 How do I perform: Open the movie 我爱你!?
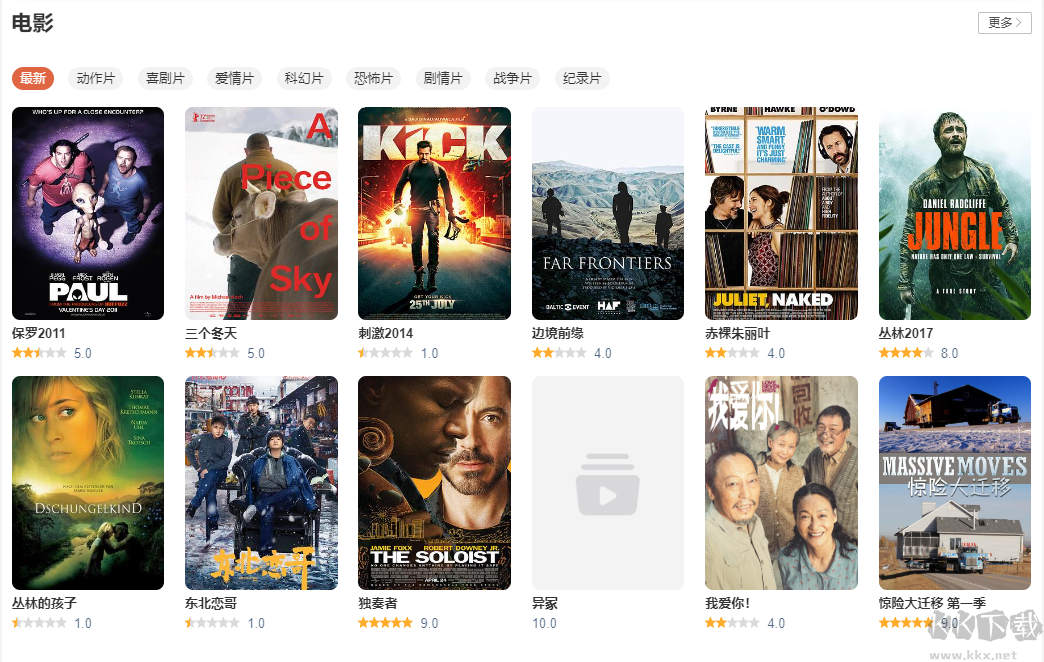click(x=781, y=483)
